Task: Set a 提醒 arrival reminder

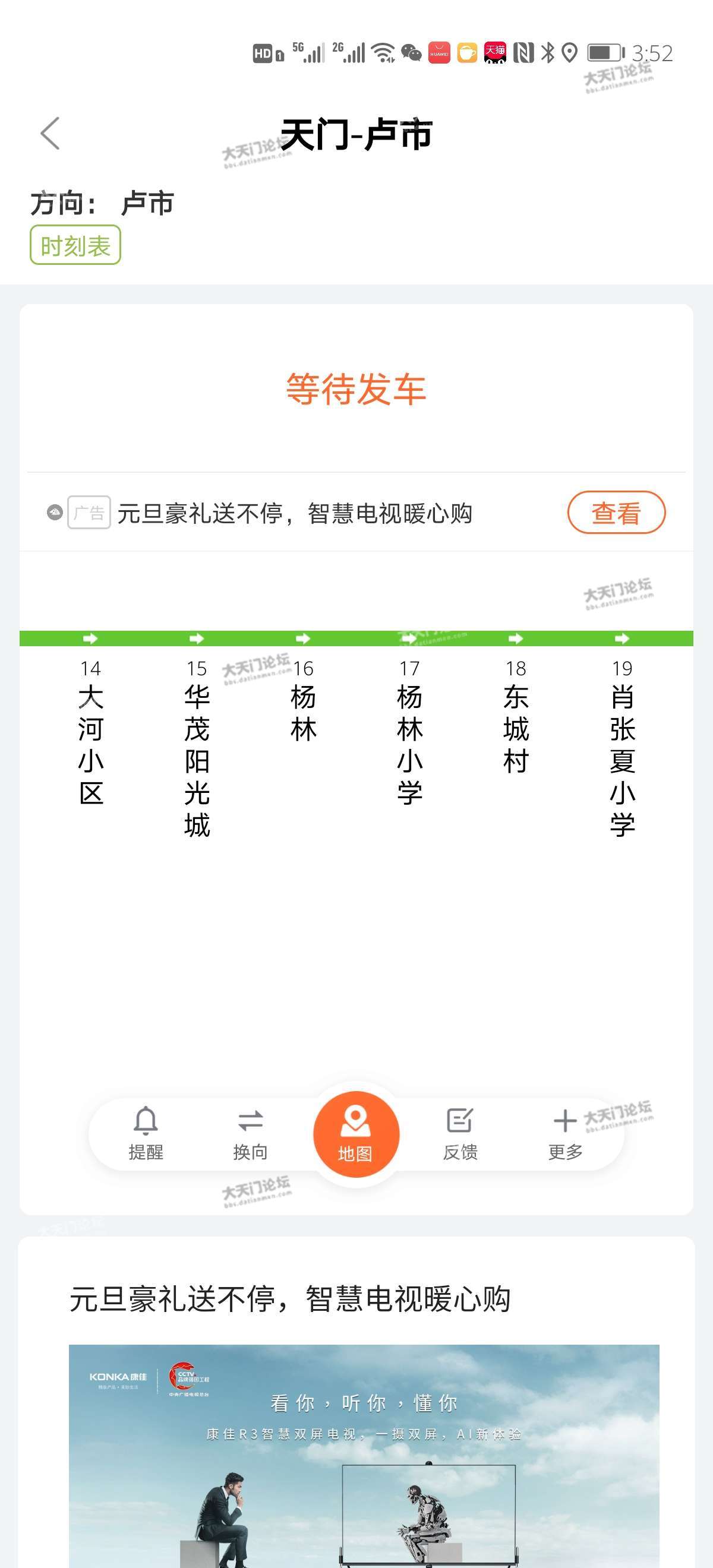Action: (146, 1133)
